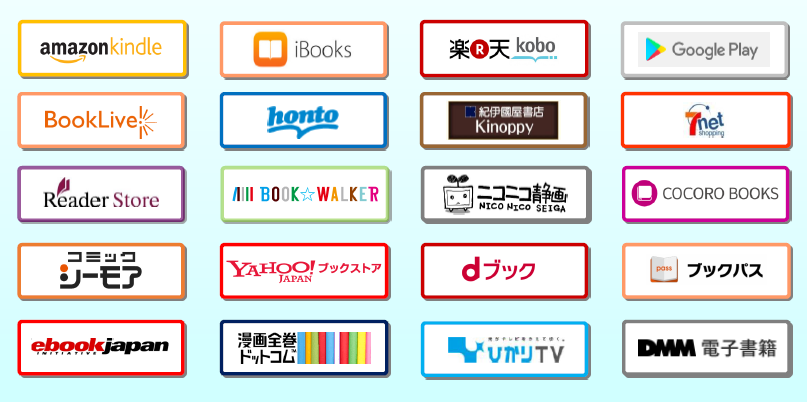This screenshot has width=807, height=402.
Task: Open the Kinoppy Kinokuniya store
Action: click(x=503, y=120)
